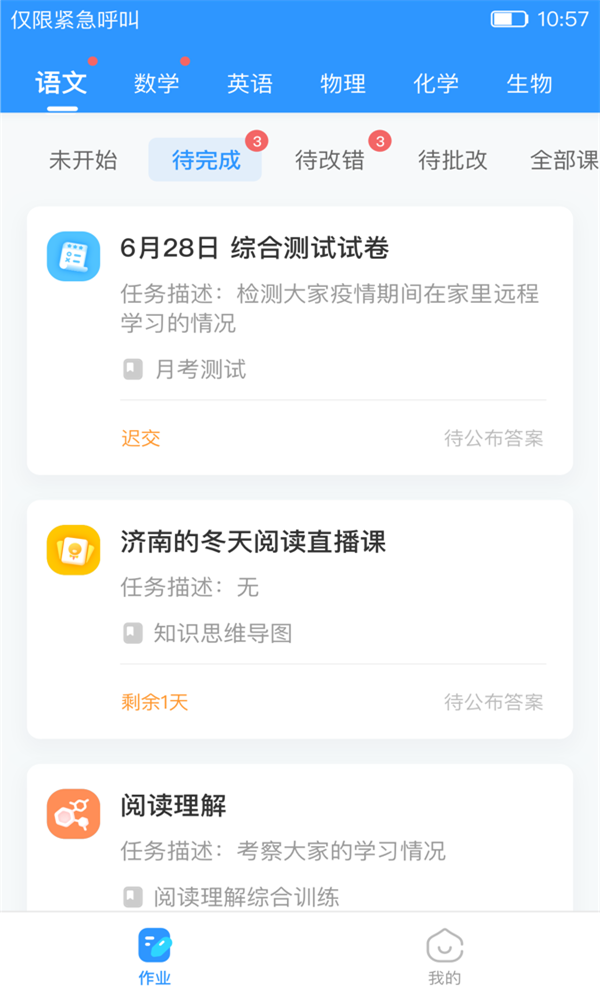This screenshot has height=1000, width=600.
Task: Tap the 作业 bottom tab
Action: coord(155,957)
